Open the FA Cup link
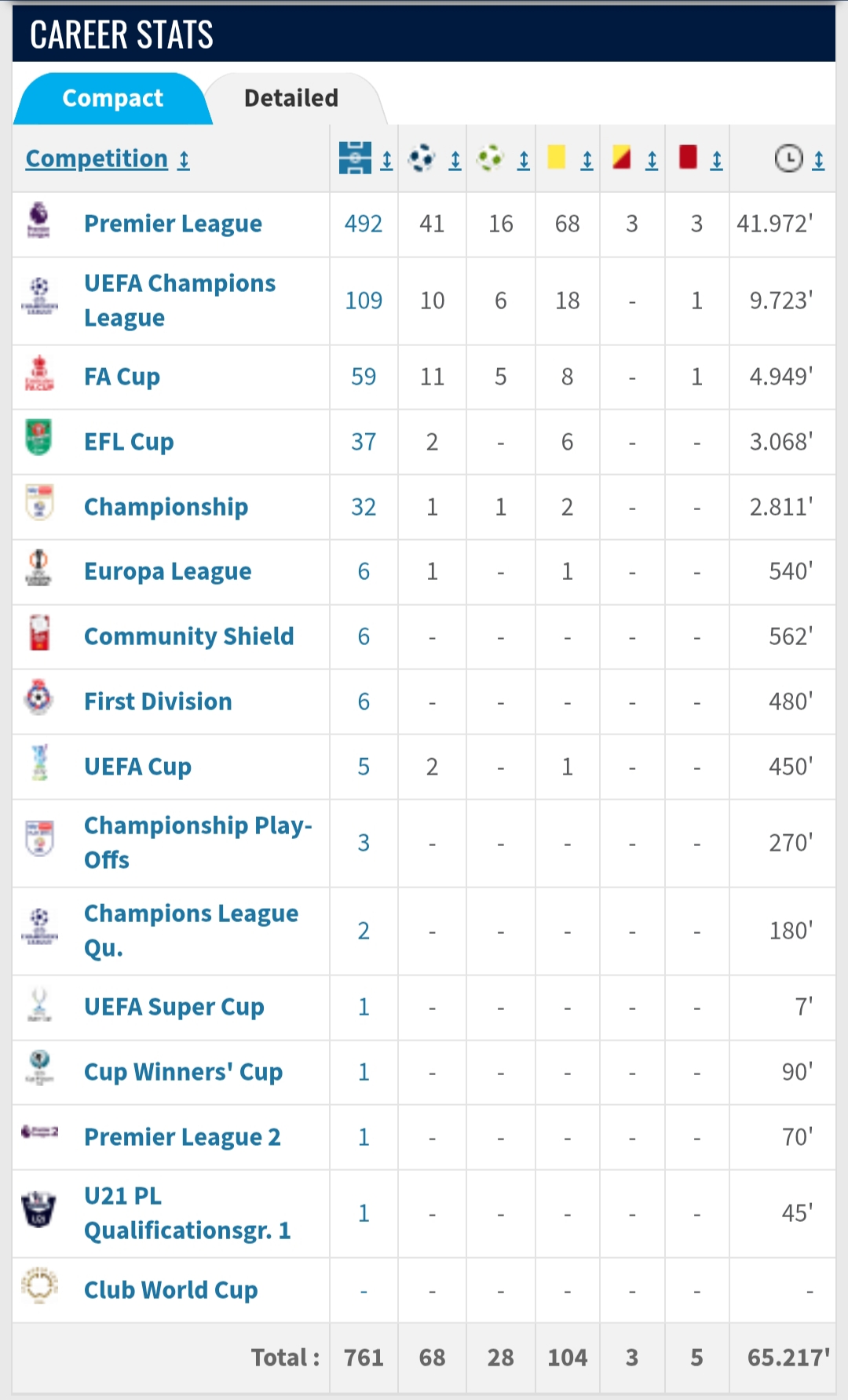 click(122, 377)
